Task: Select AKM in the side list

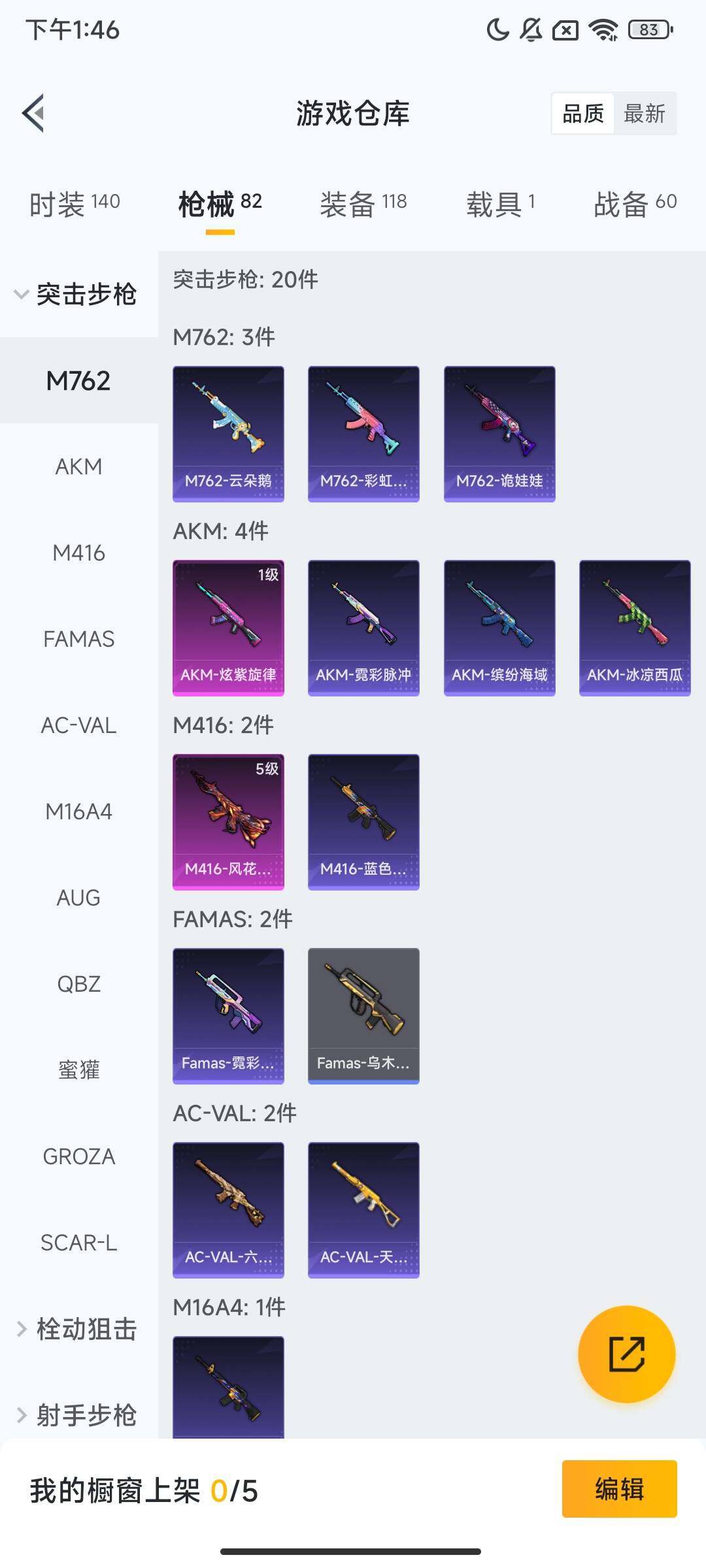Action: (x=79, y=466)
